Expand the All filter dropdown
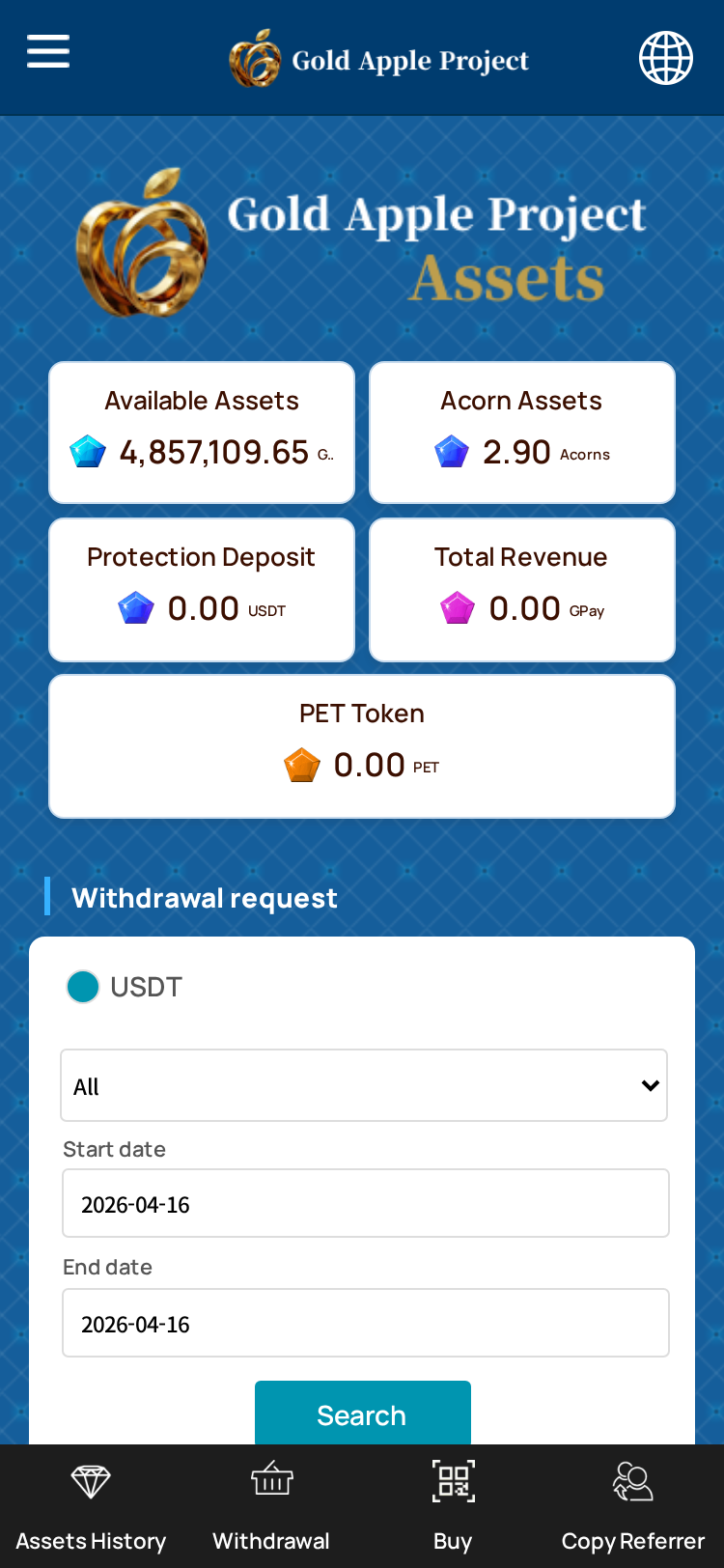 coord(364,1085)
